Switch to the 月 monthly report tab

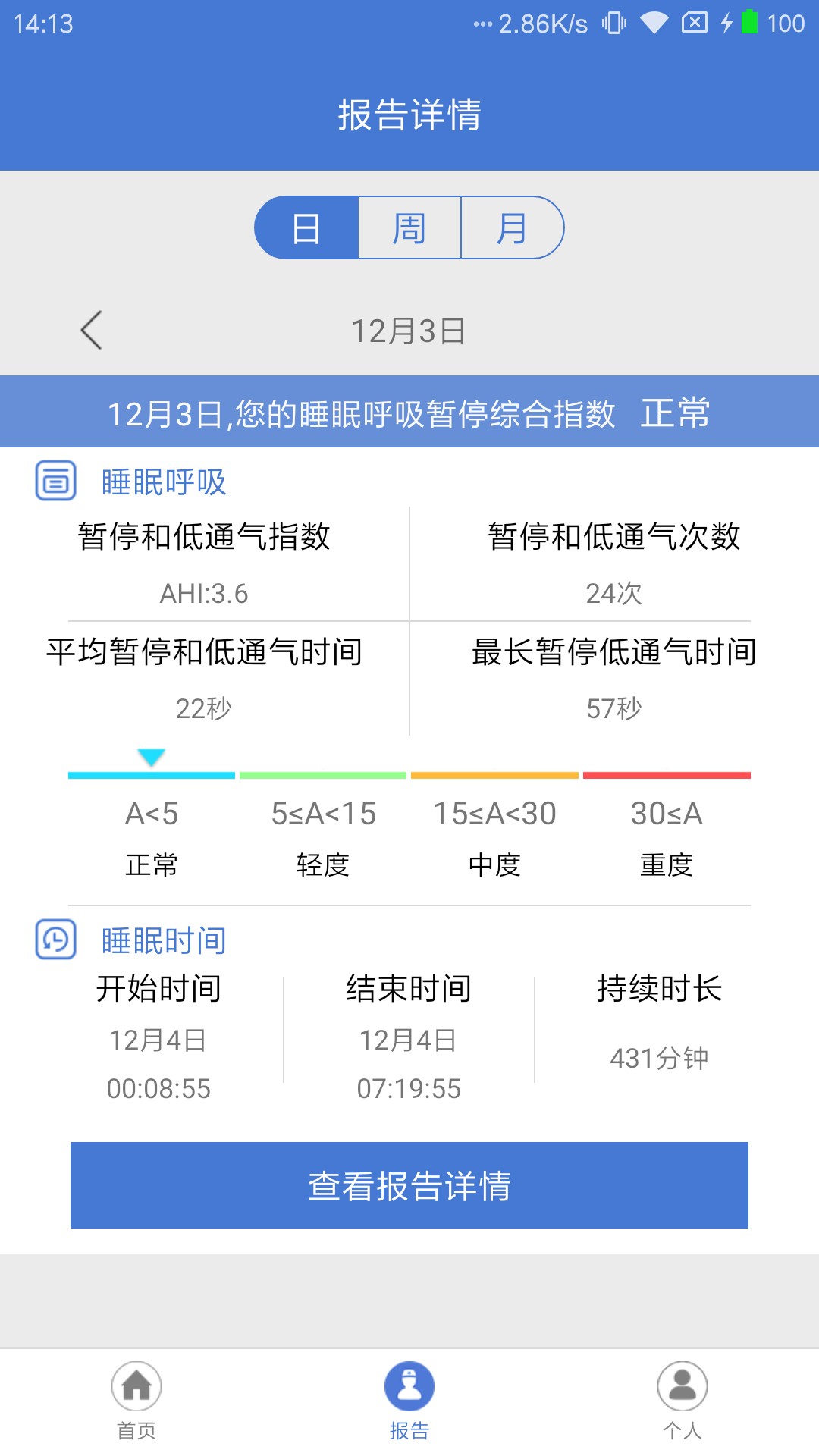(513, 227)
